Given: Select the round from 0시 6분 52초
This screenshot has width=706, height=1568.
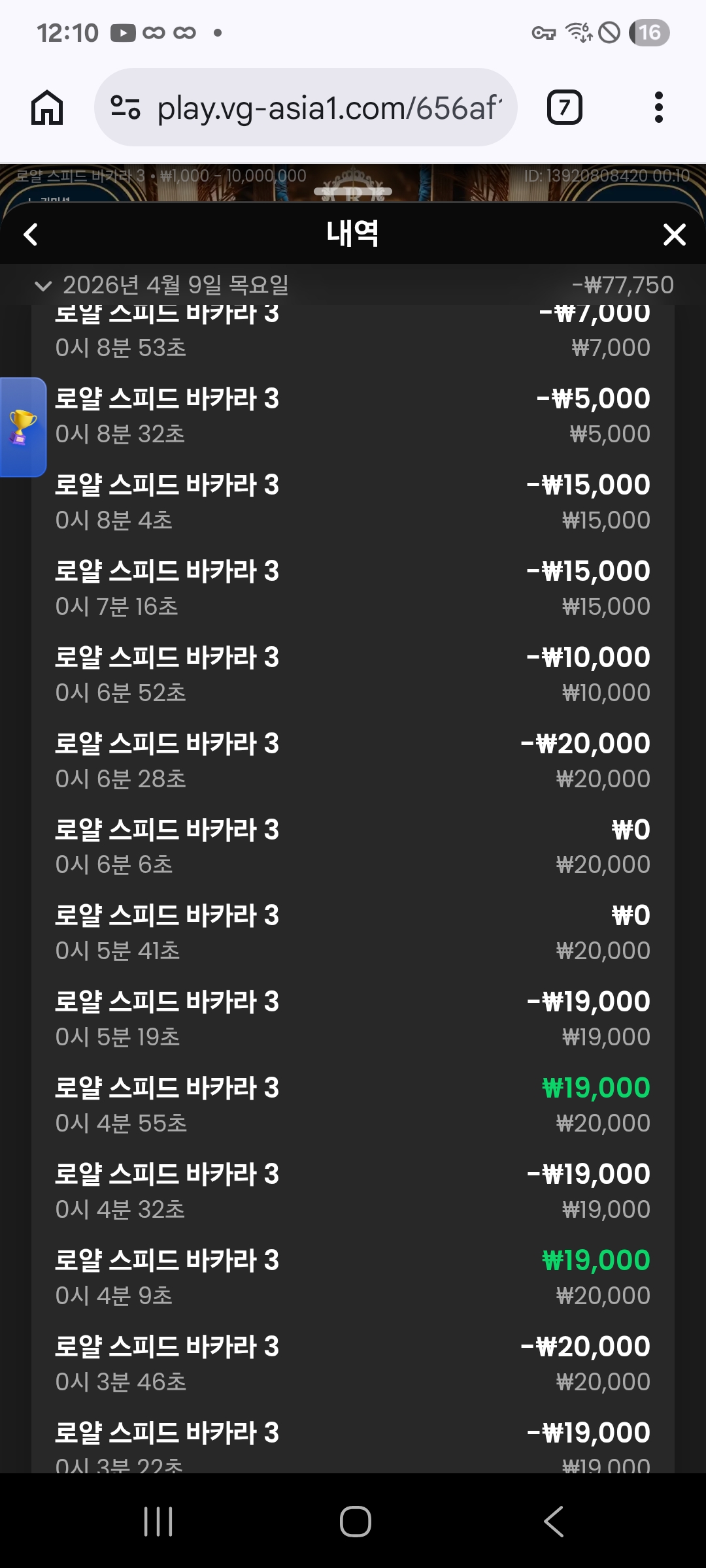Looking at the screenshot, I should pos(353,674).
